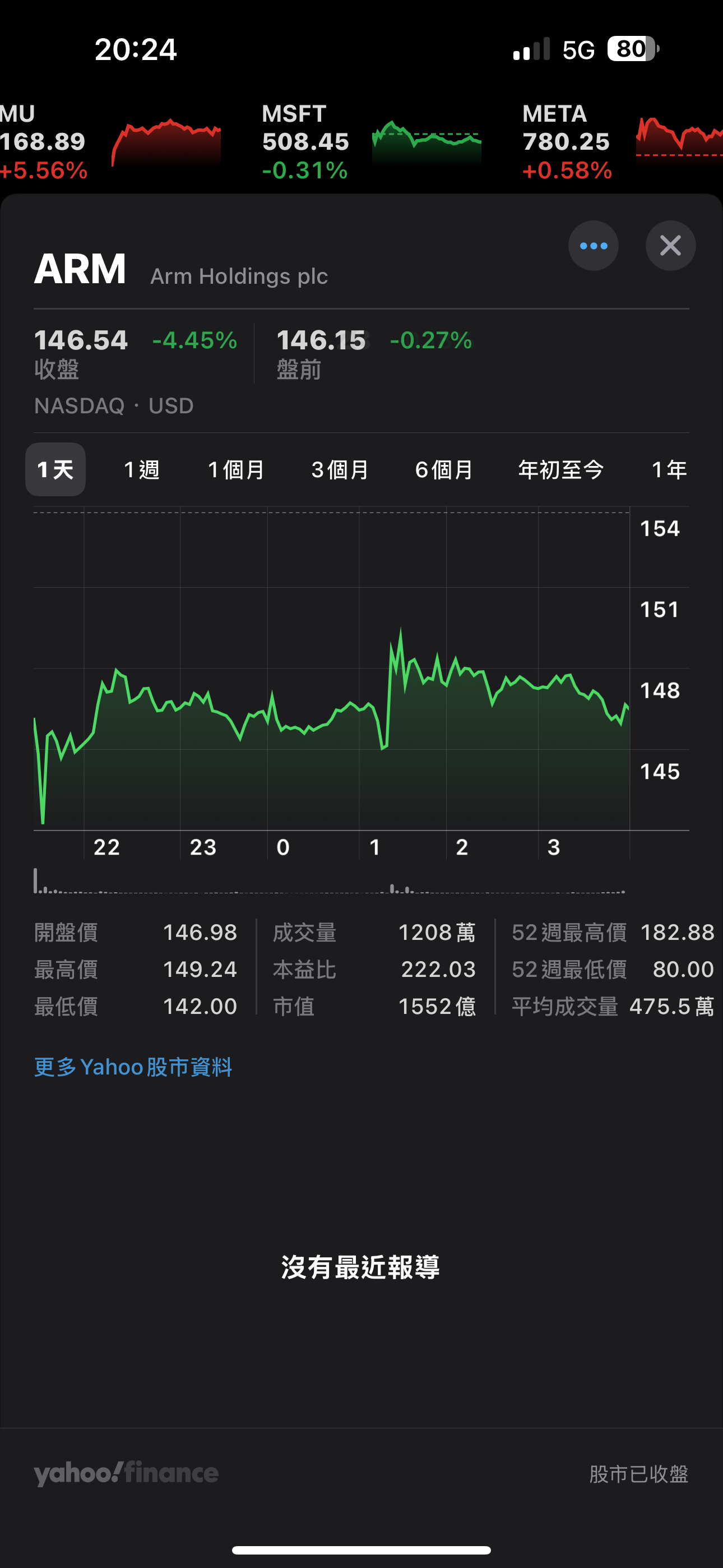Switch to the 3個月 range

click(340, 469)
